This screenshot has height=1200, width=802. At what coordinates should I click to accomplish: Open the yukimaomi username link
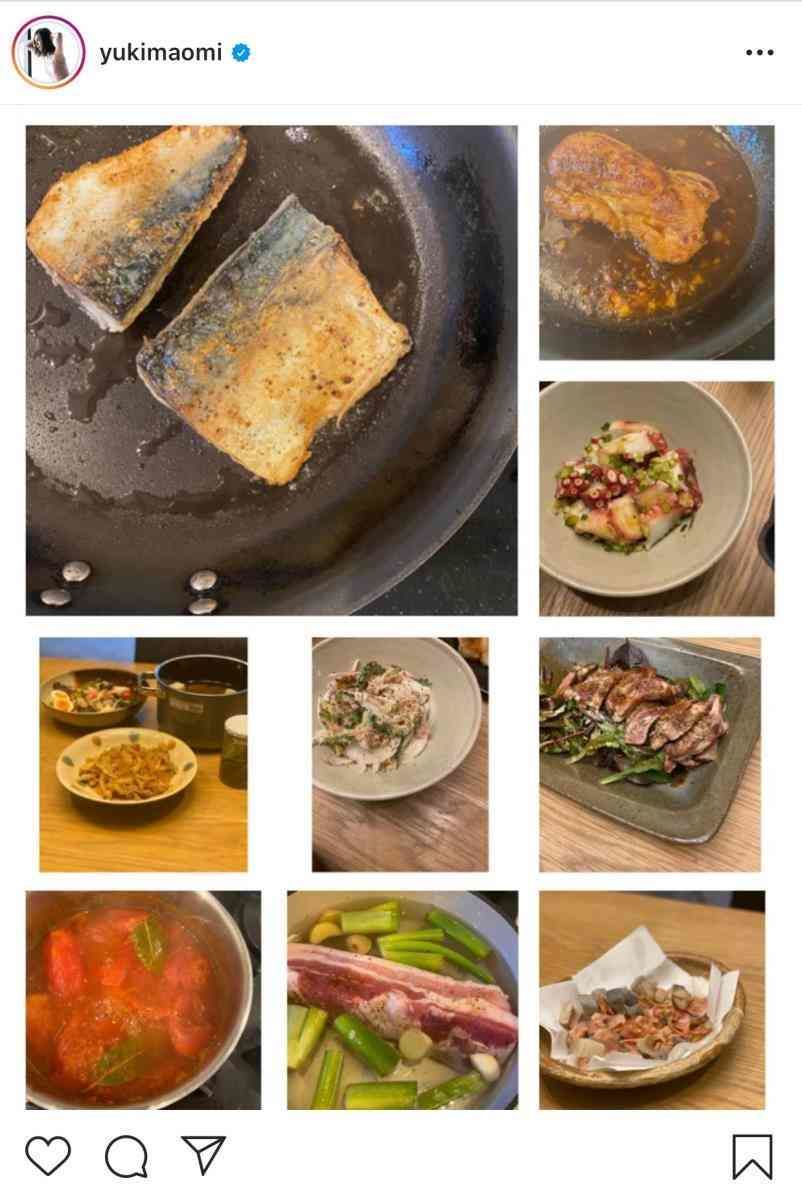pyautogui.click(x=160, y=53)
